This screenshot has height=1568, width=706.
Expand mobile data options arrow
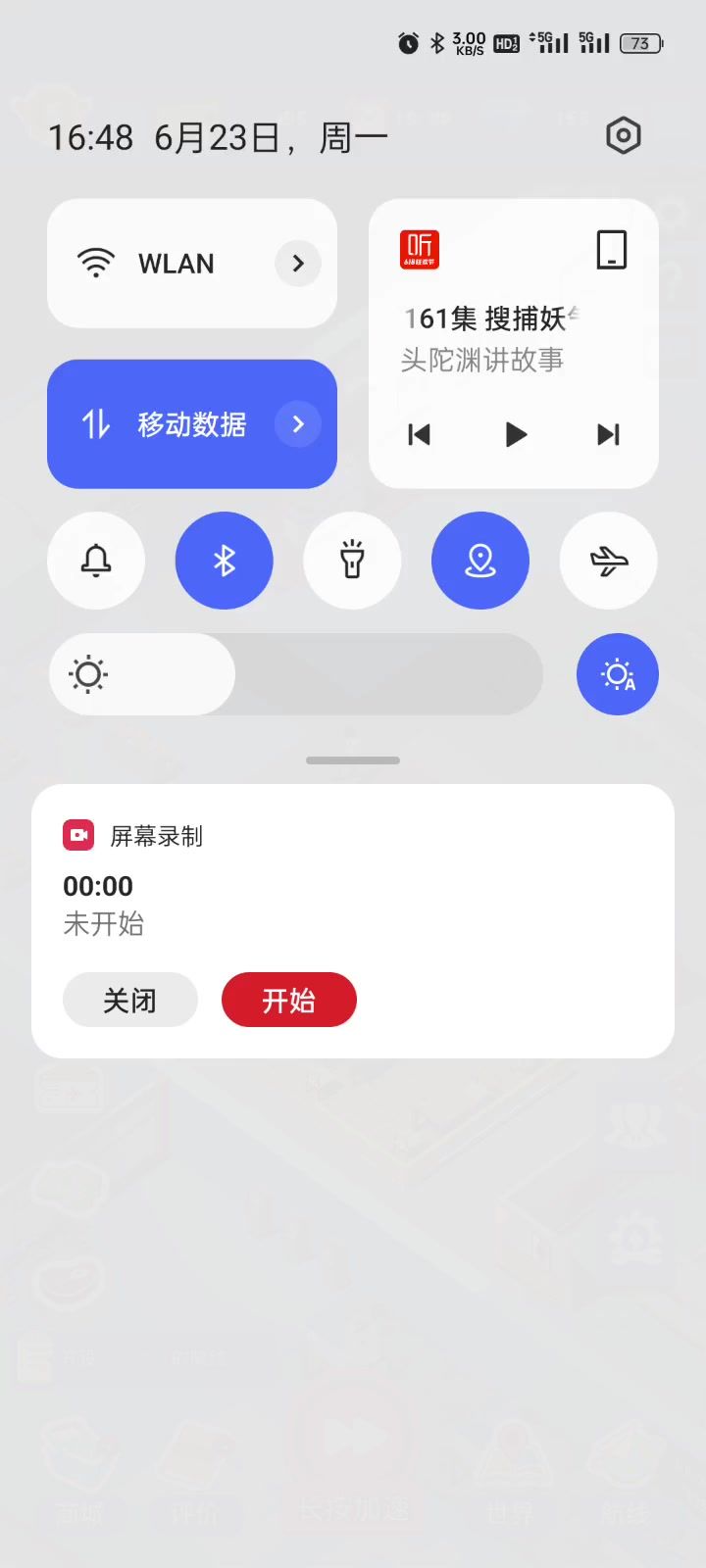(x=298, y=424)
